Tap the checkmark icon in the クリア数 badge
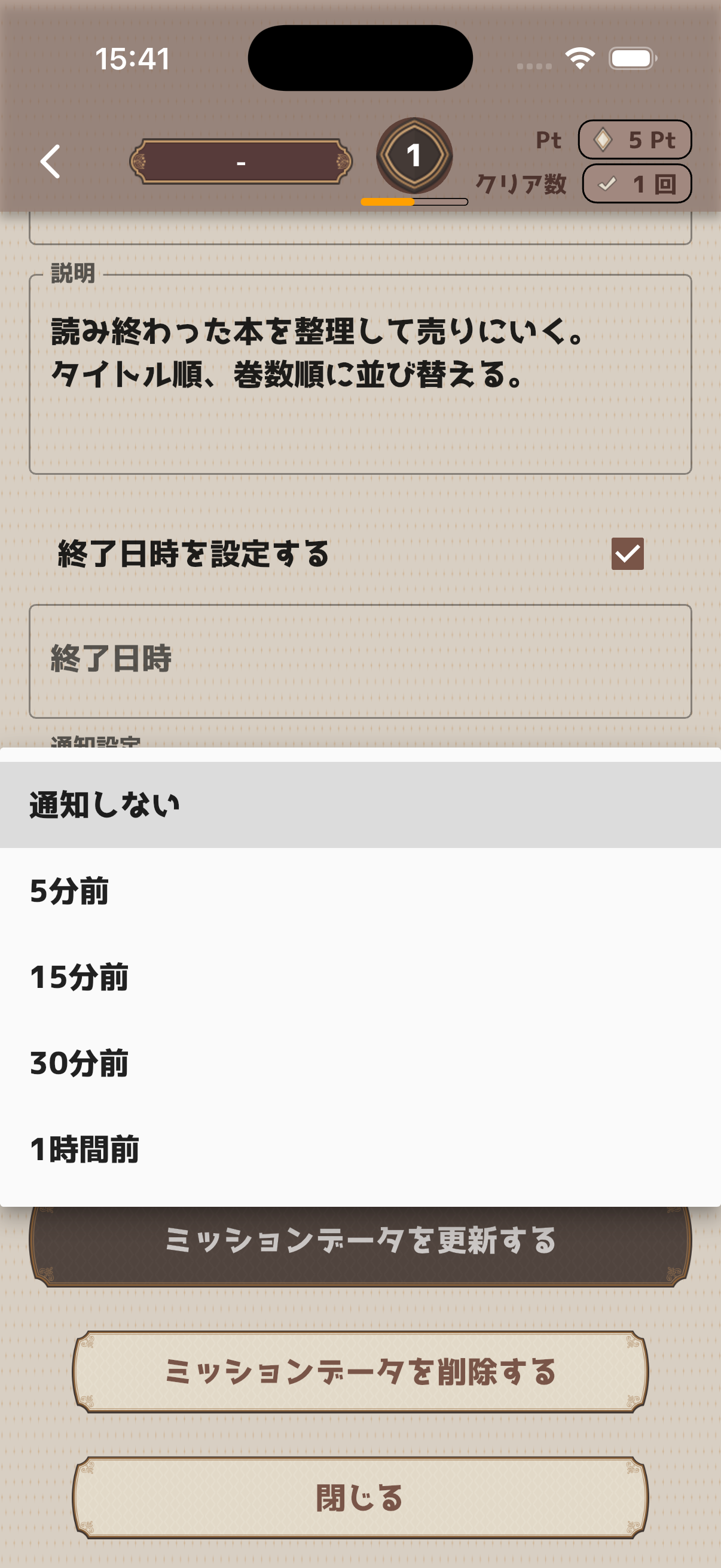721x1568 pixels. [x=606, y=183]
